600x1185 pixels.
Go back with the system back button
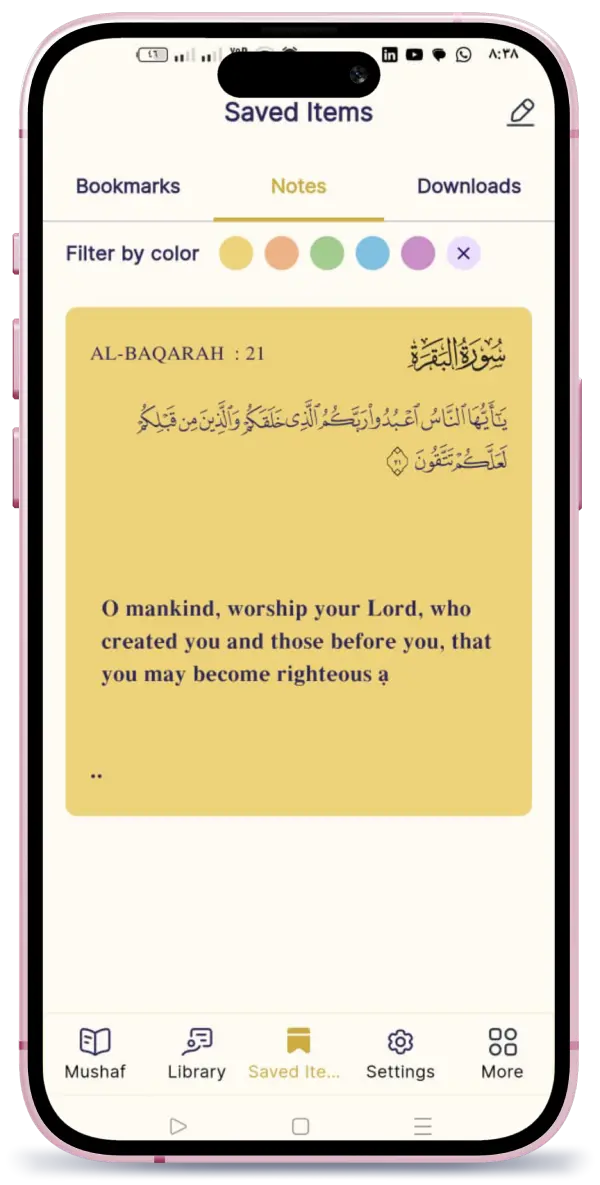[178, 1126]
